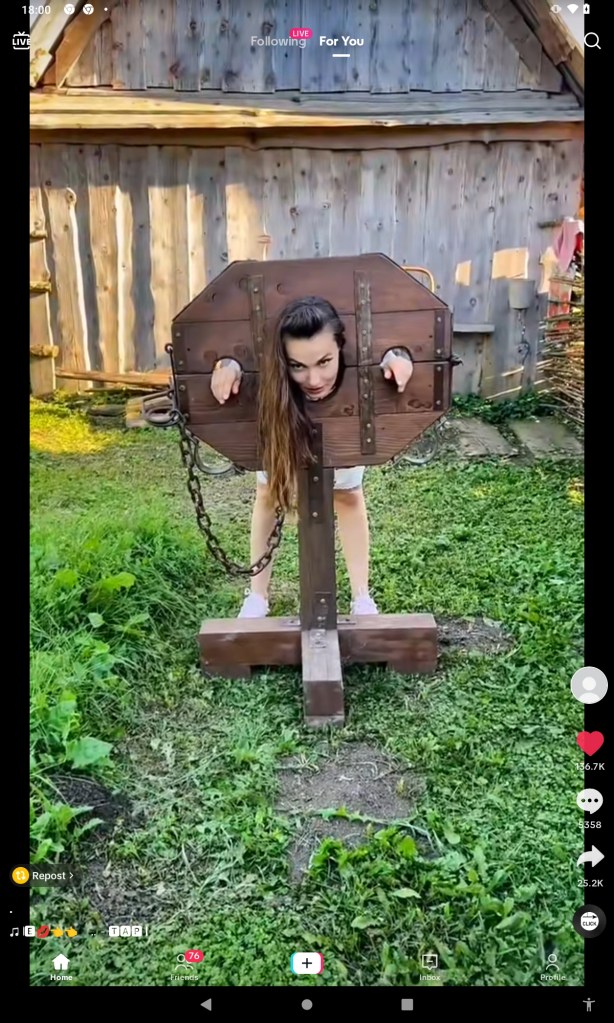Open the spinning sound disc
Screen dimensions: 614x1023
tap(590, 921)
